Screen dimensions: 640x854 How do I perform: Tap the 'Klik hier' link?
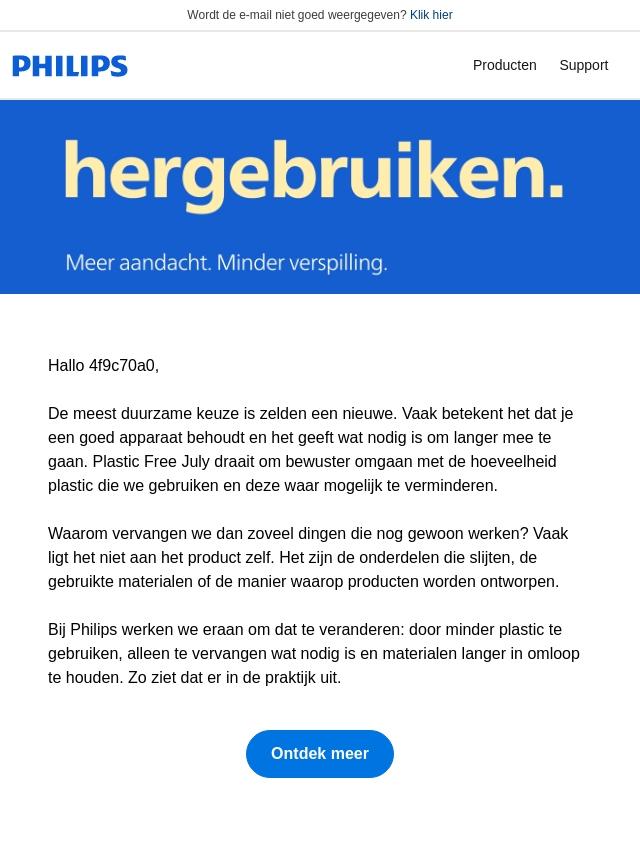point(431,15)
